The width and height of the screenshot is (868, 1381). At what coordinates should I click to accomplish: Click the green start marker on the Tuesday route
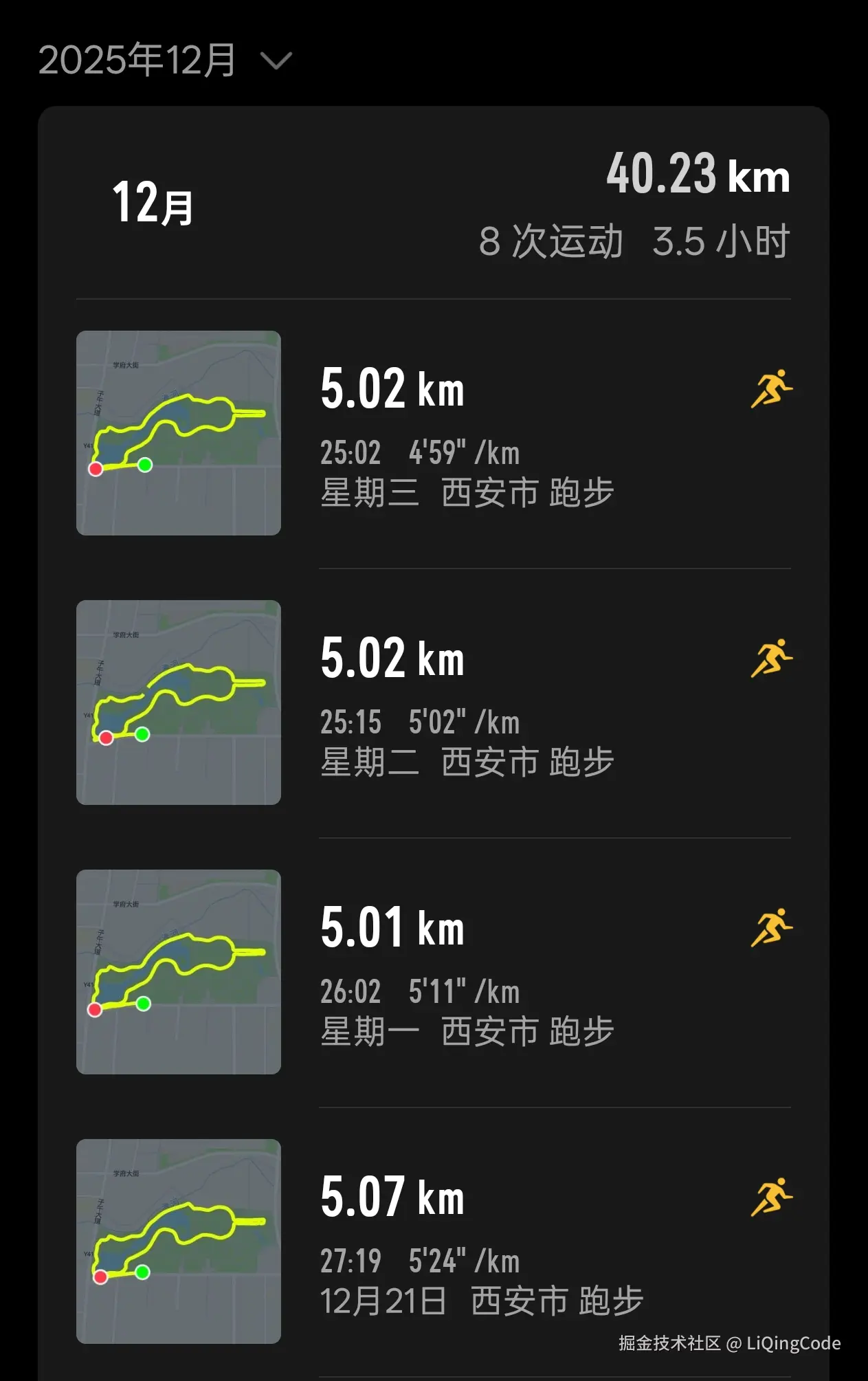(143, 735)
